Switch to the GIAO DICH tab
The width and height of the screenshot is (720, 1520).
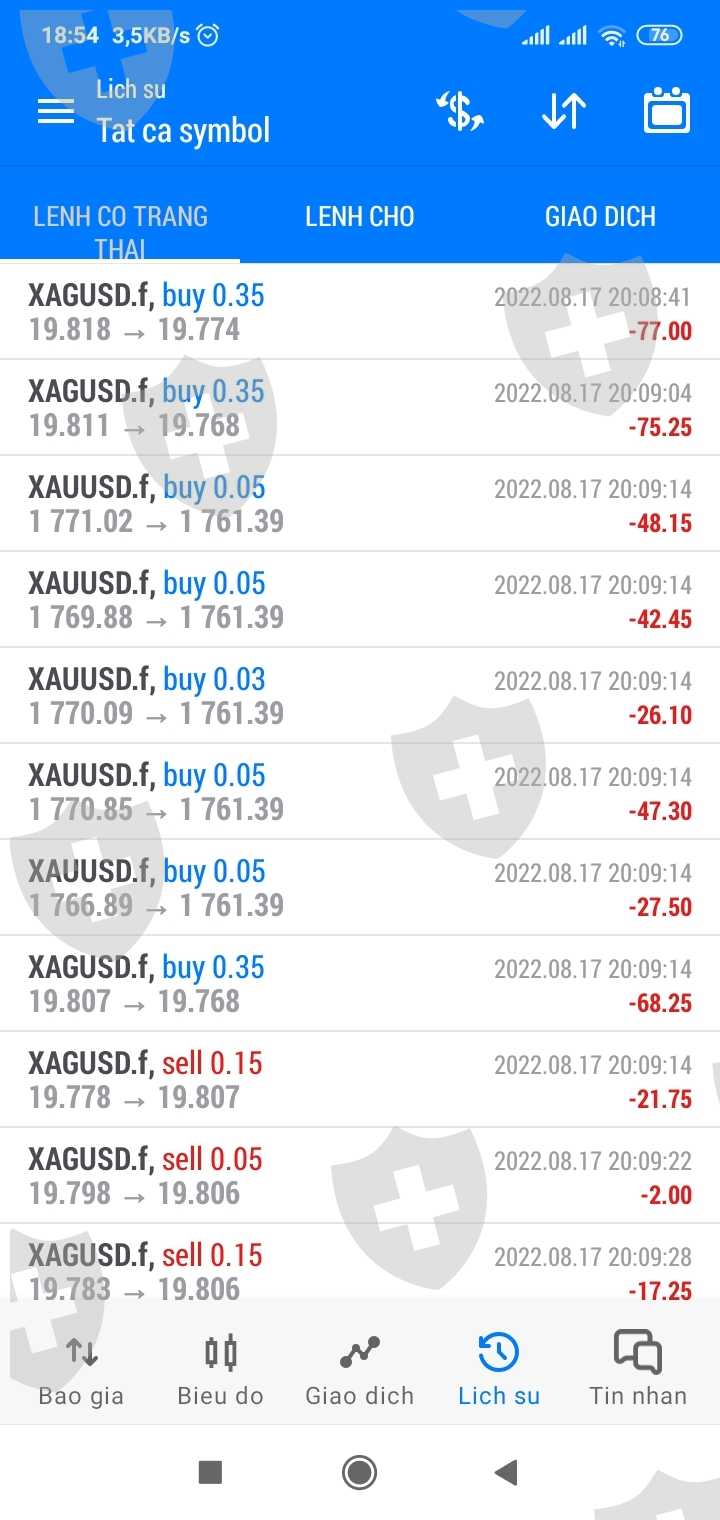click(x=600, y=217)
